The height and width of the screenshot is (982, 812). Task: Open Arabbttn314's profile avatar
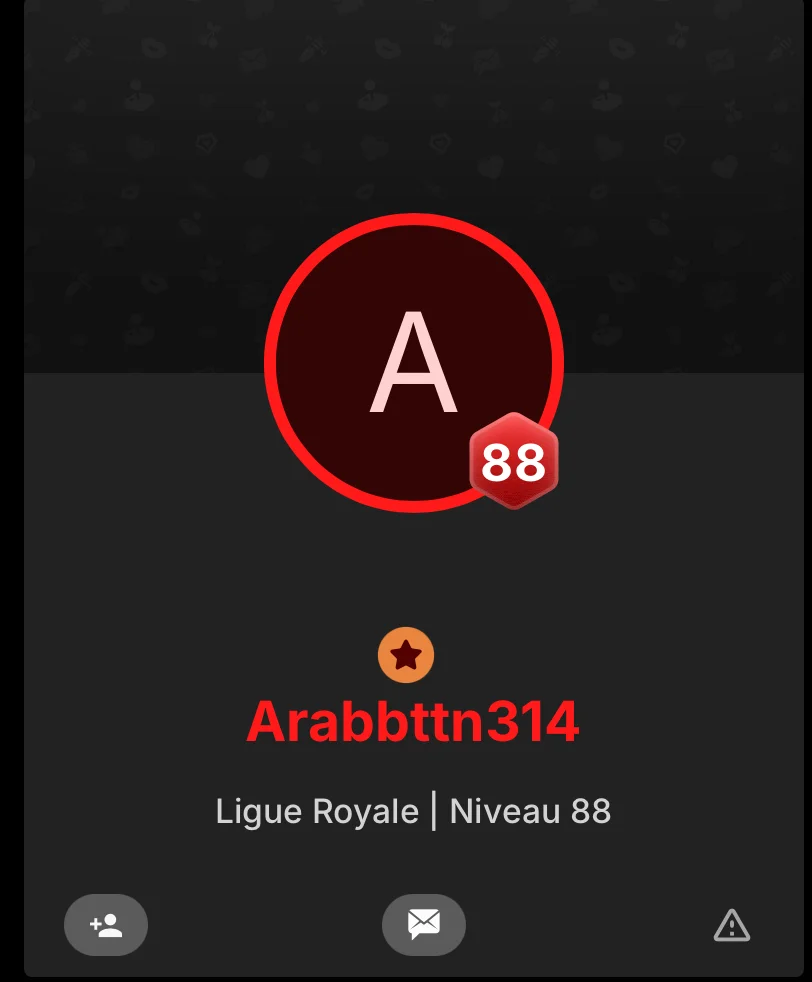(413, 362)
